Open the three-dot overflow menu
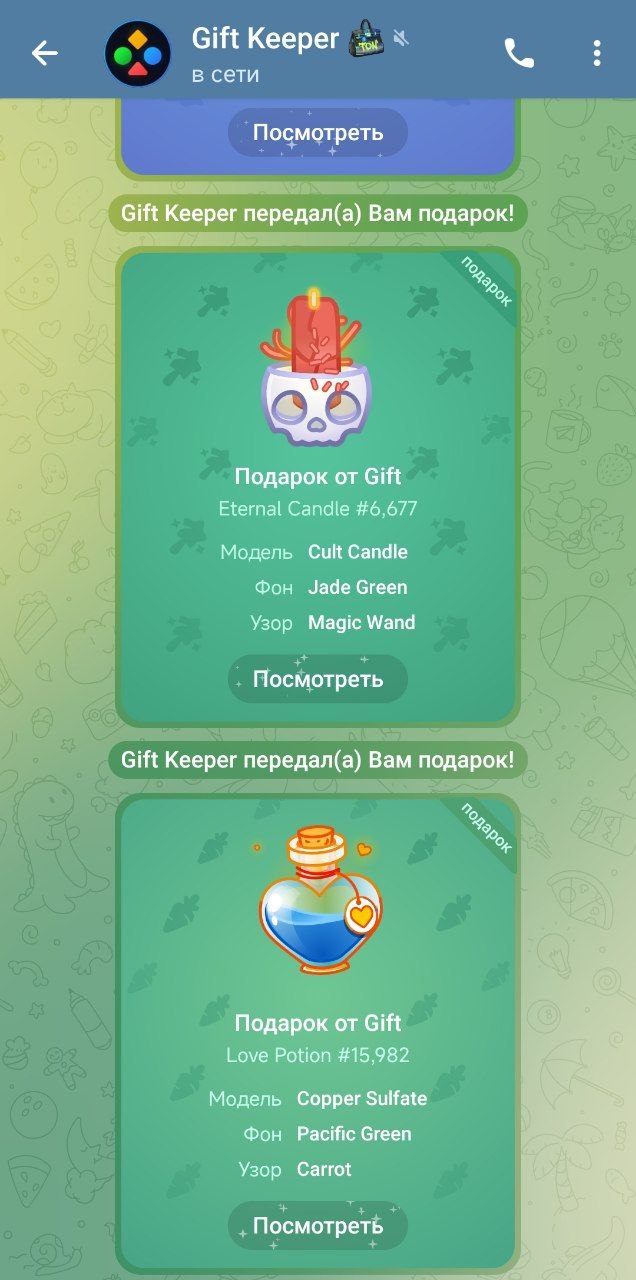The image size is (636, 1280). 597,53
